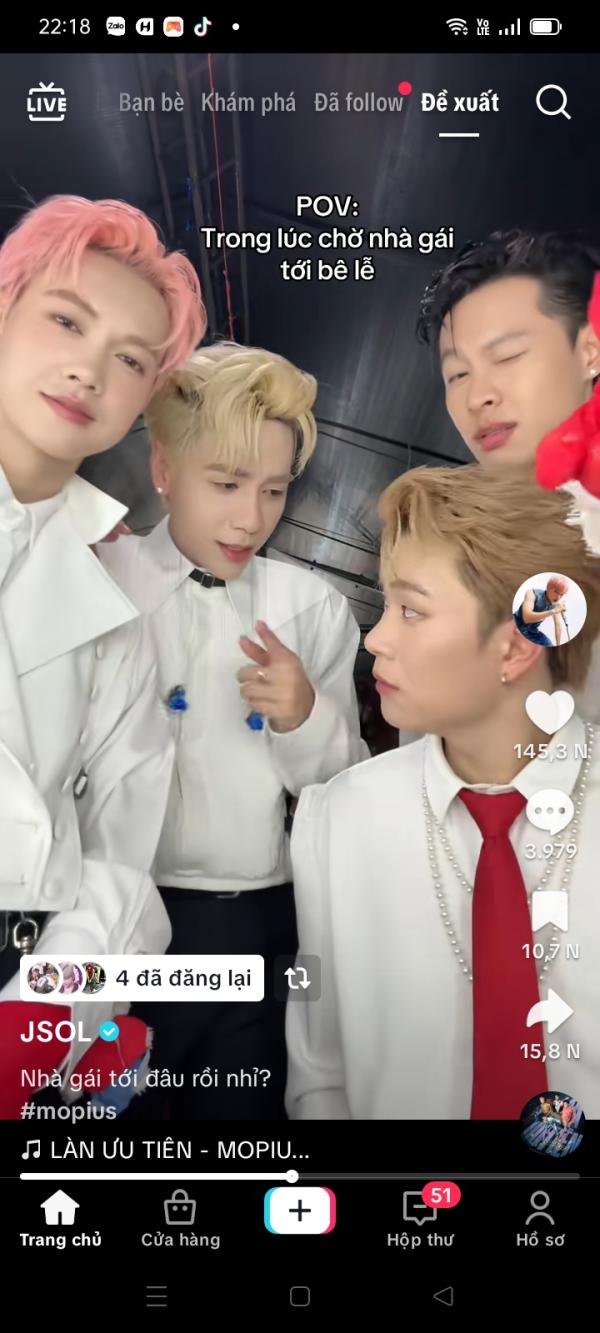Open the Hộp thư inbox tab
600x1333 pixels.
[x=420, y=1220]
